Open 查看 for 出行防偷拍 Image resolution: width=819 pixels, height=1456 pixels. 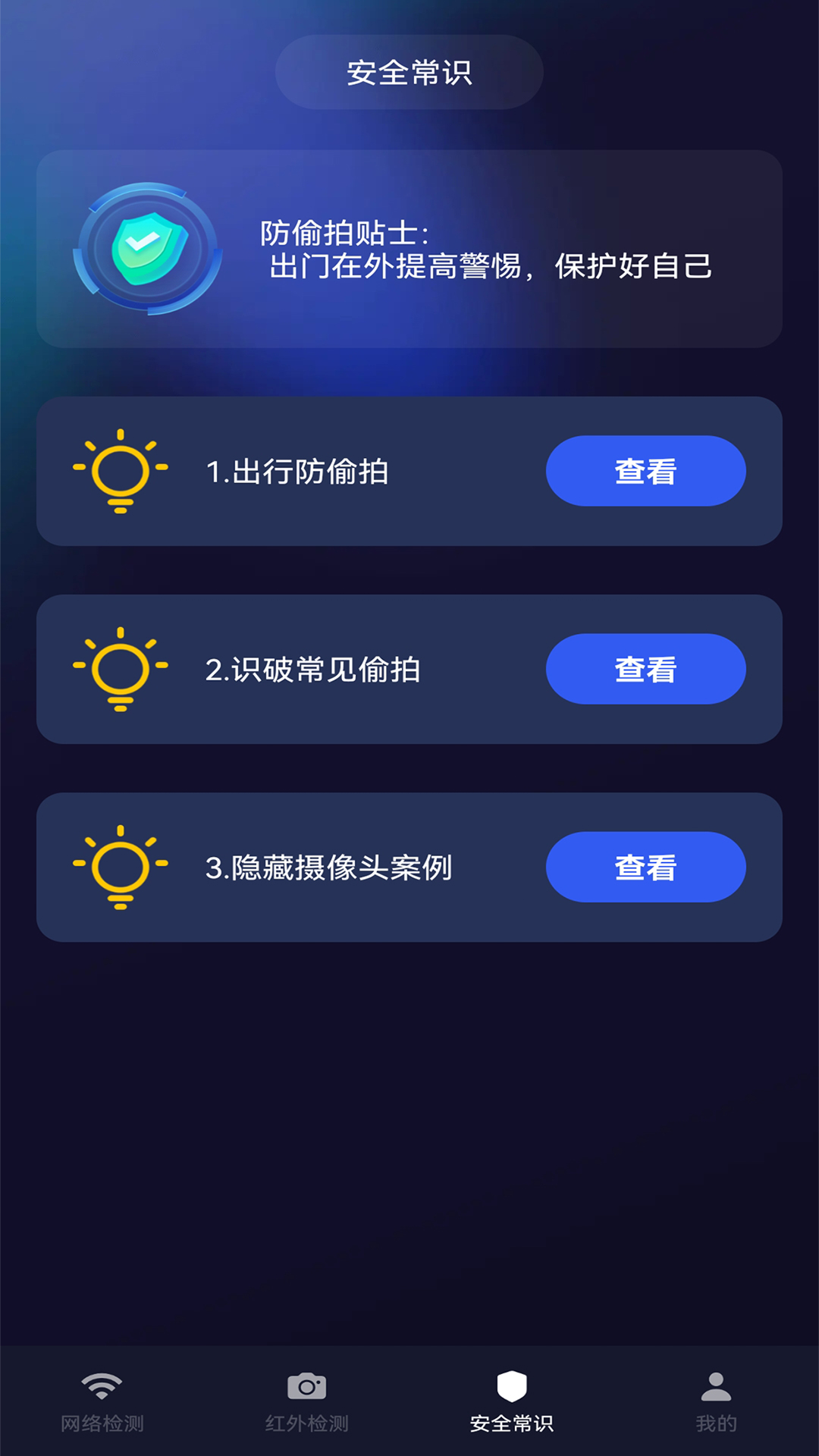point(645,471)
